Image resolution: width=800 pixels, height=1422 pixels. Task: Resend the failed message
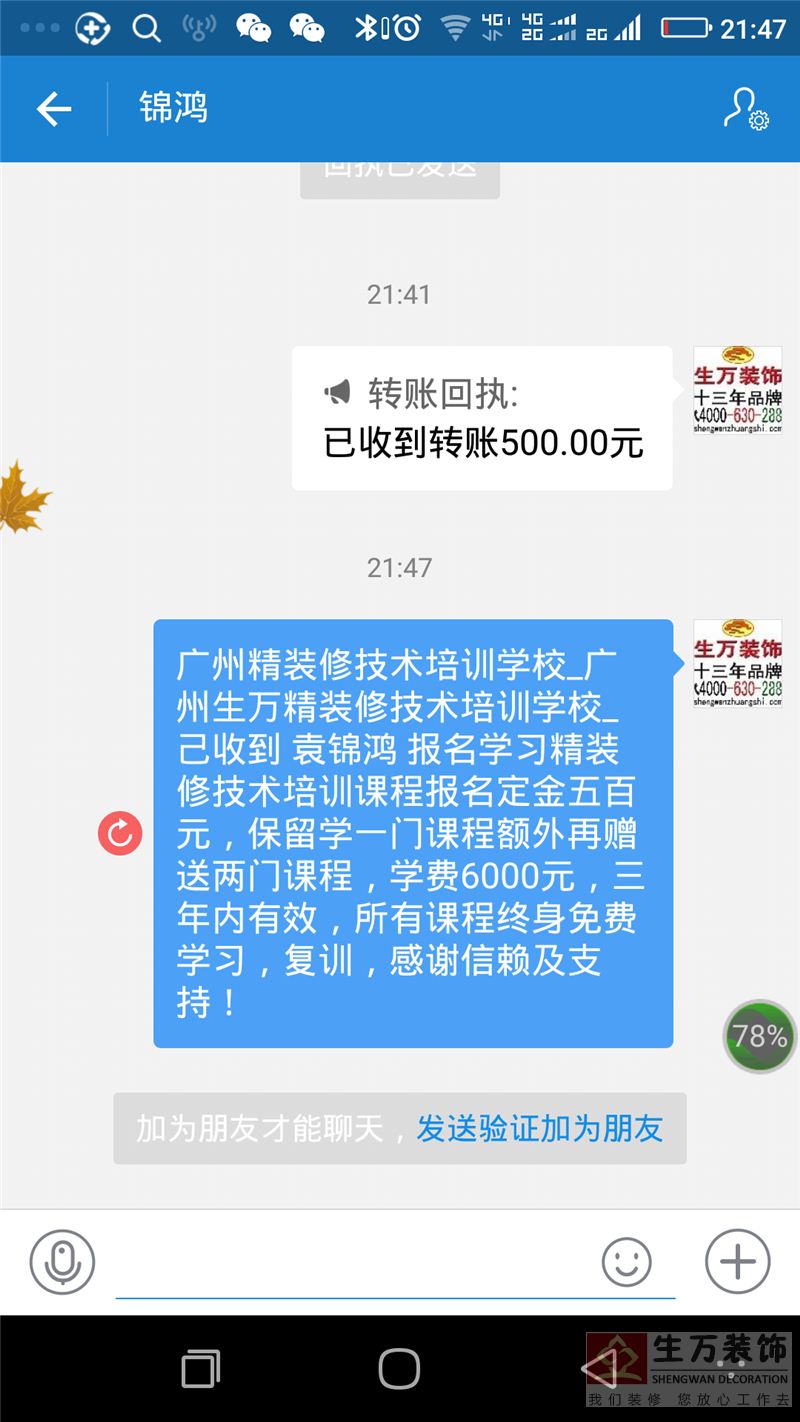point(120,833)
